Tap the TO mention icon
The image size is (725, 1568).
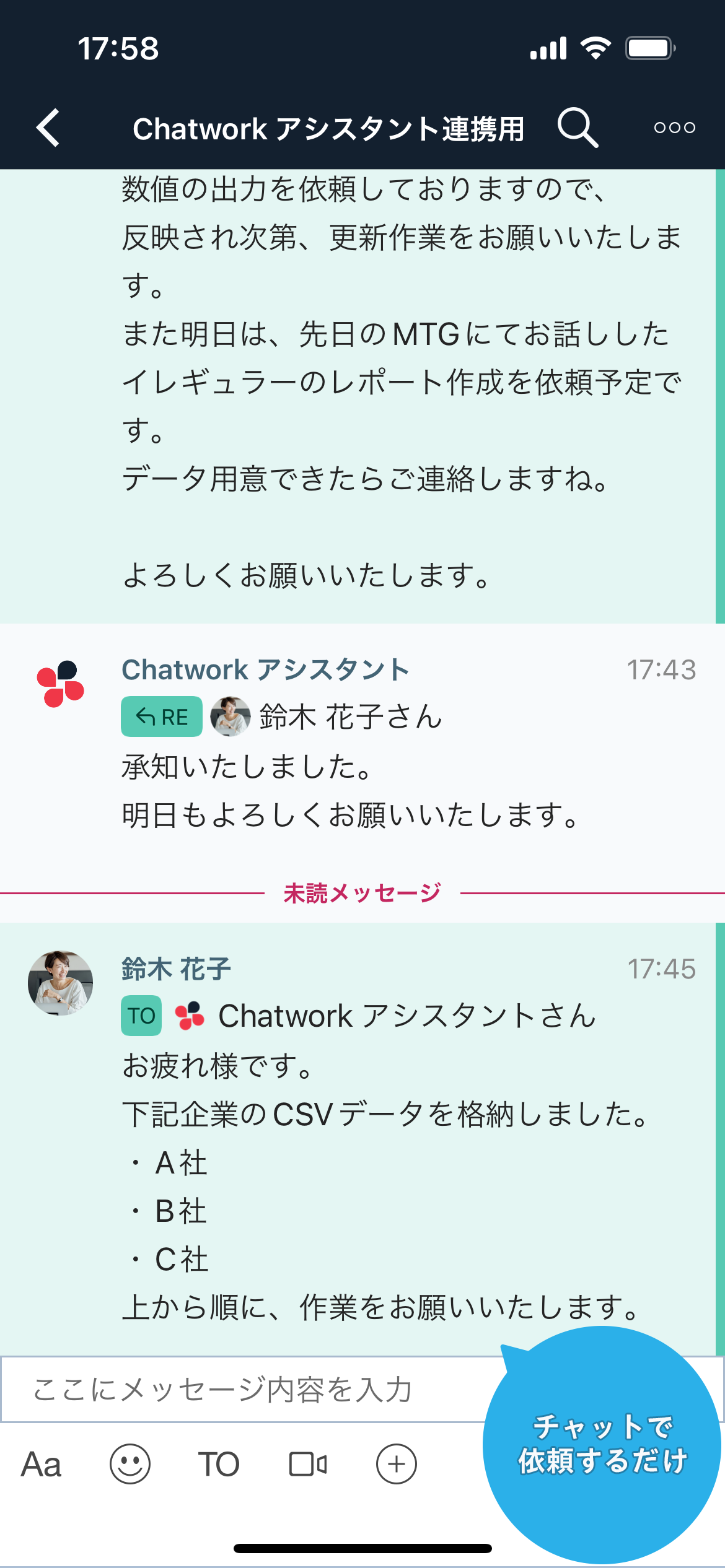221,1463
